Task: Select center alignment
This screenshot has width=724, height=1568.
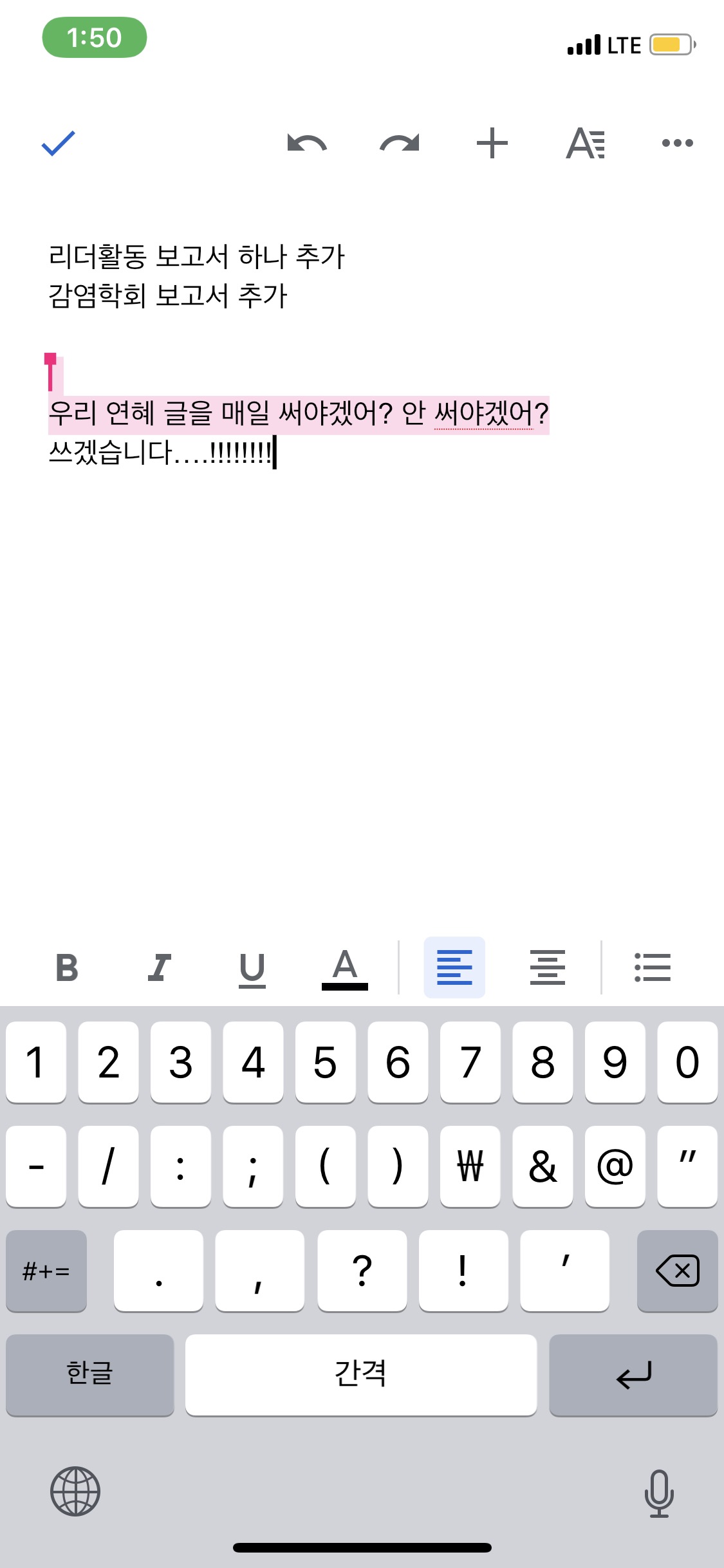Action: [548, 967]
